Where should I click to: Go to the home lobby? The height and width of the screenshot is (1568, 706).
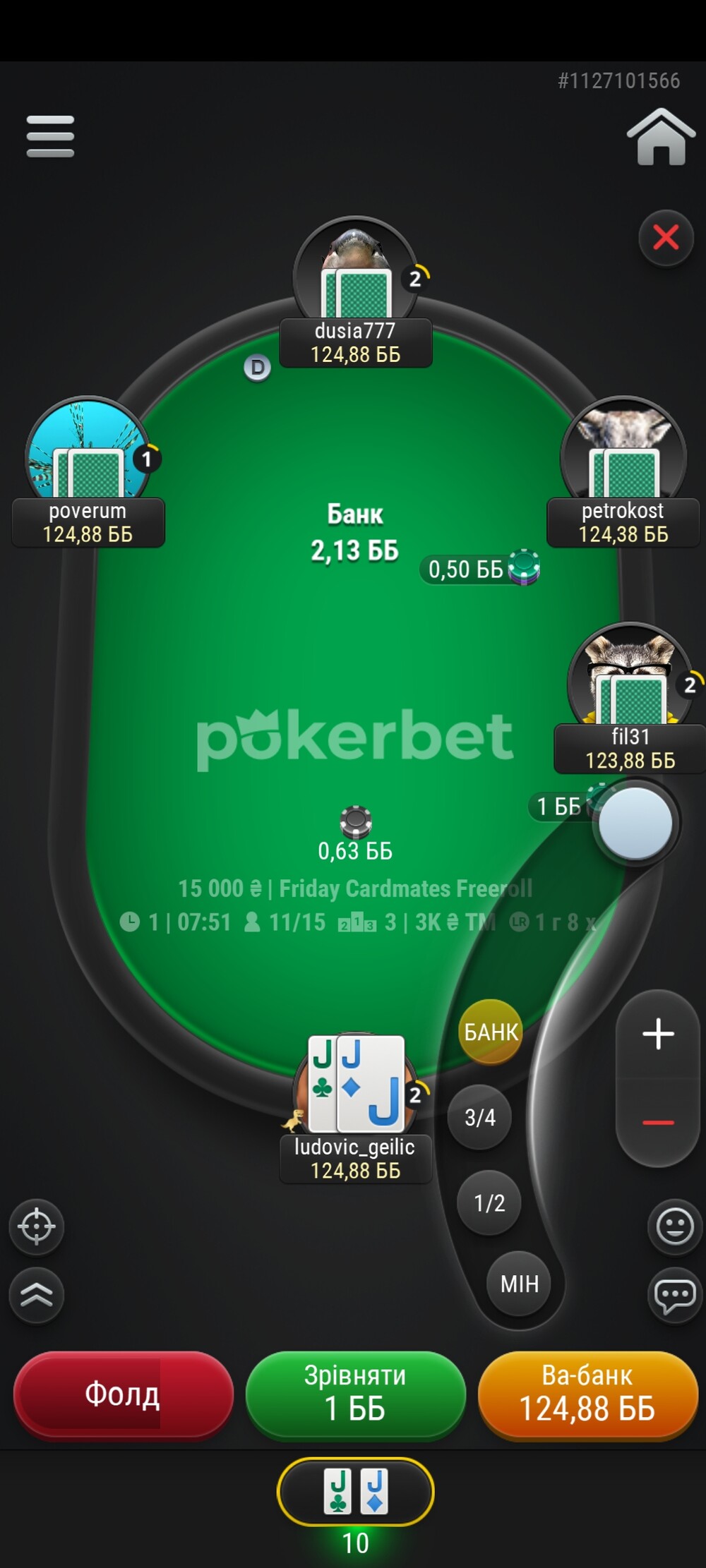[661, 138]
